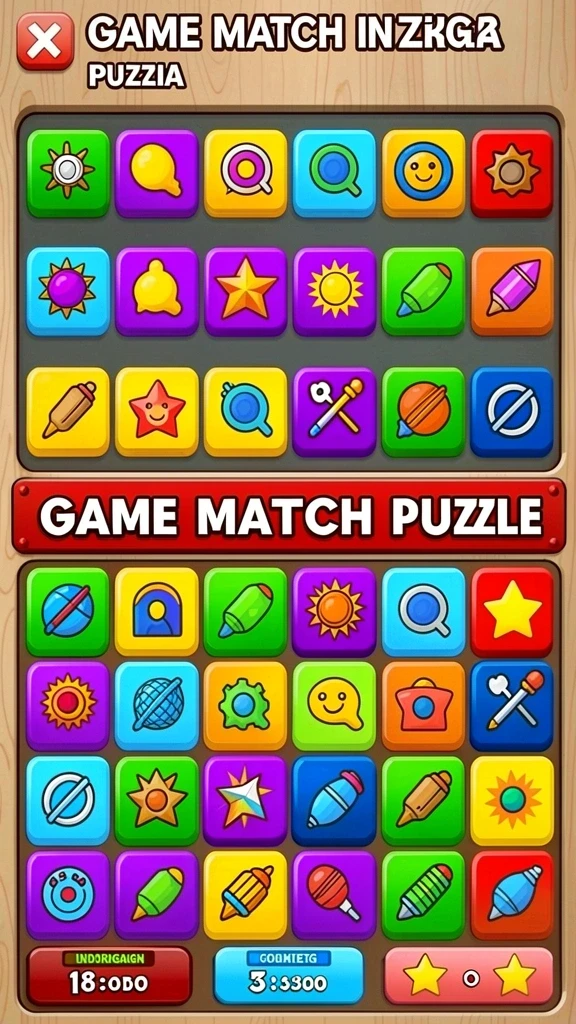Tap the red tile with the yellow star
This screenshot has width=576, height=1024.
coord(512,611)
